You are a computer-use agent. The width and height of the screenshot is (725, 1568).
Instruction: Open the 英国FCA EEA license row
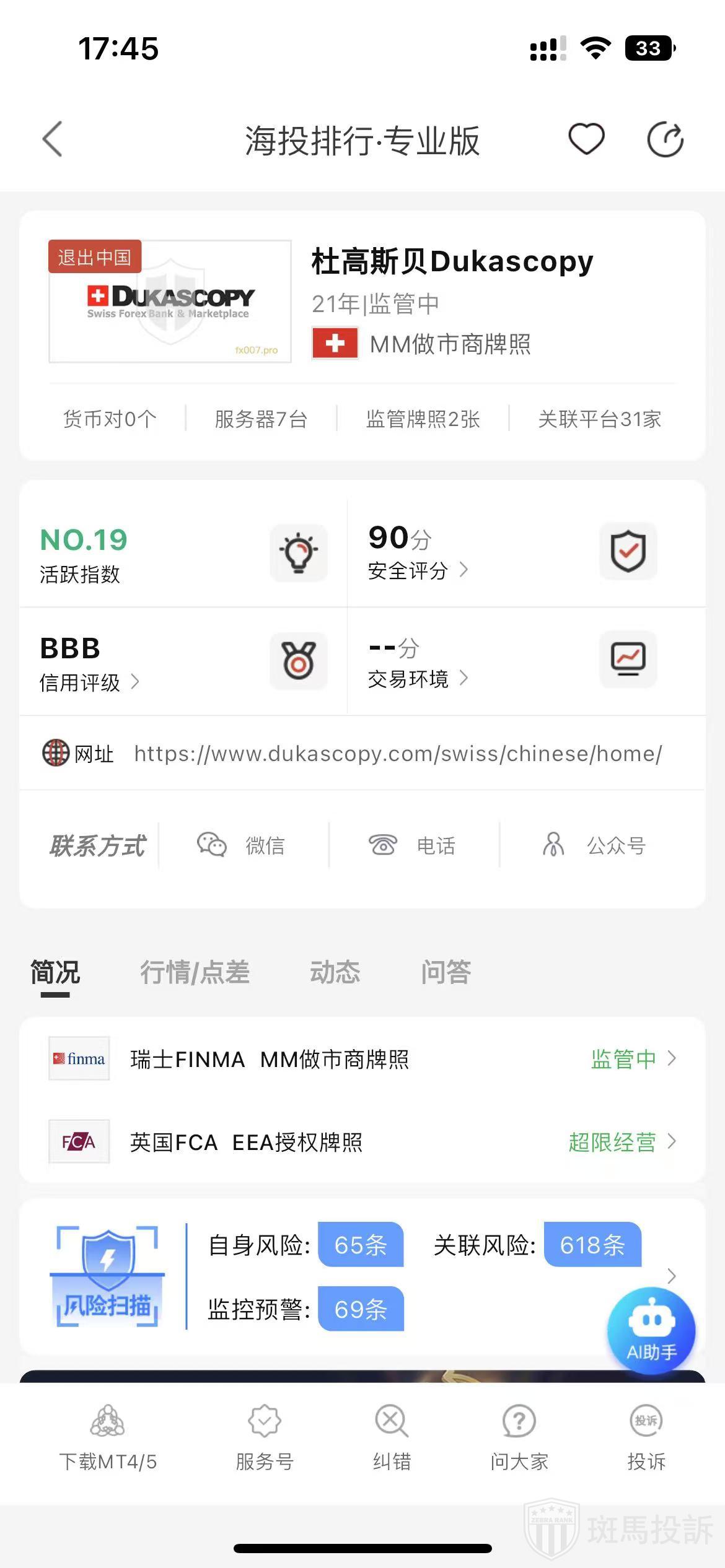(362, 1142)
